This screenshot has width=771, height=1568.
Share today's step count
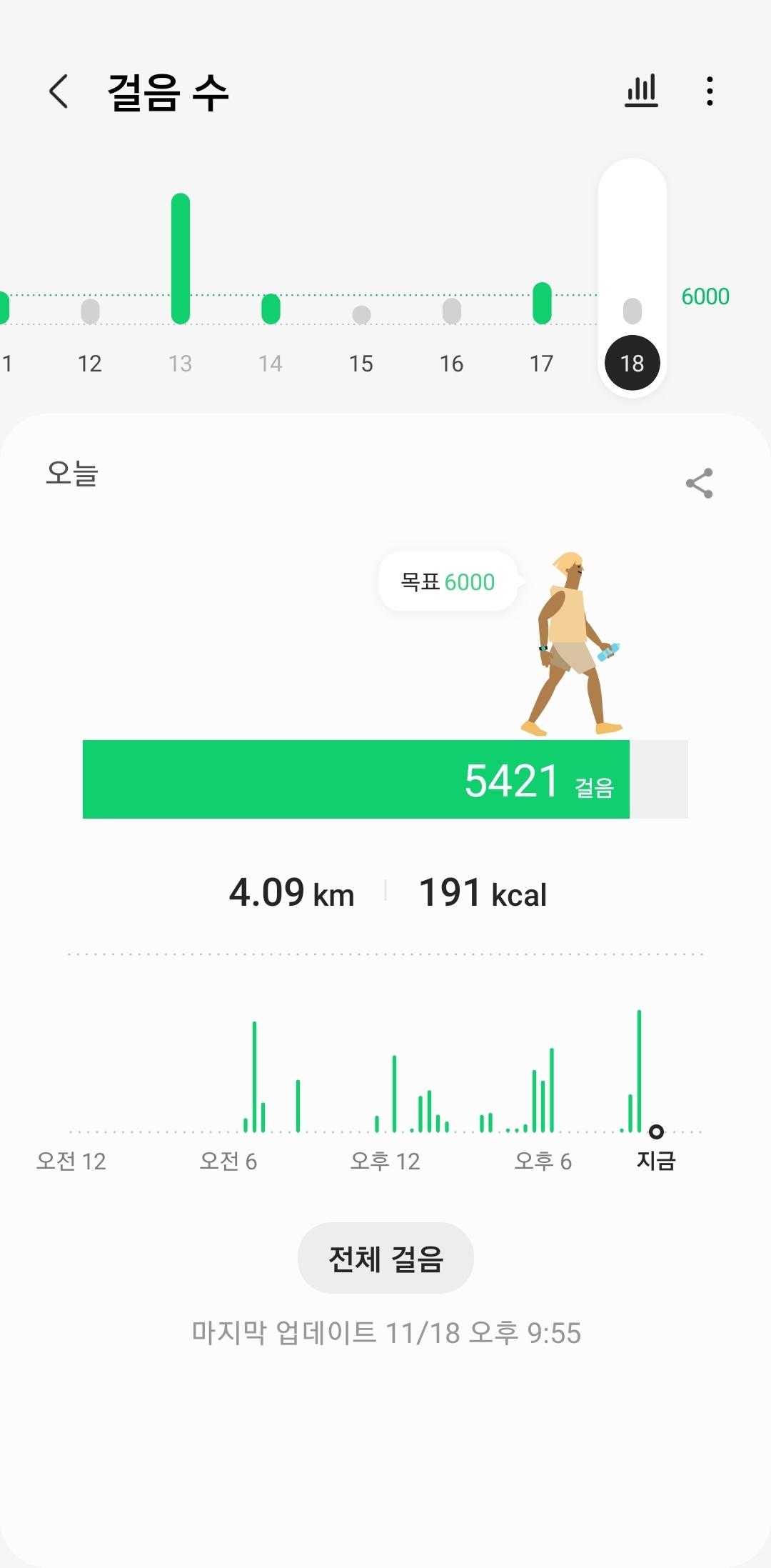point(699,484)
